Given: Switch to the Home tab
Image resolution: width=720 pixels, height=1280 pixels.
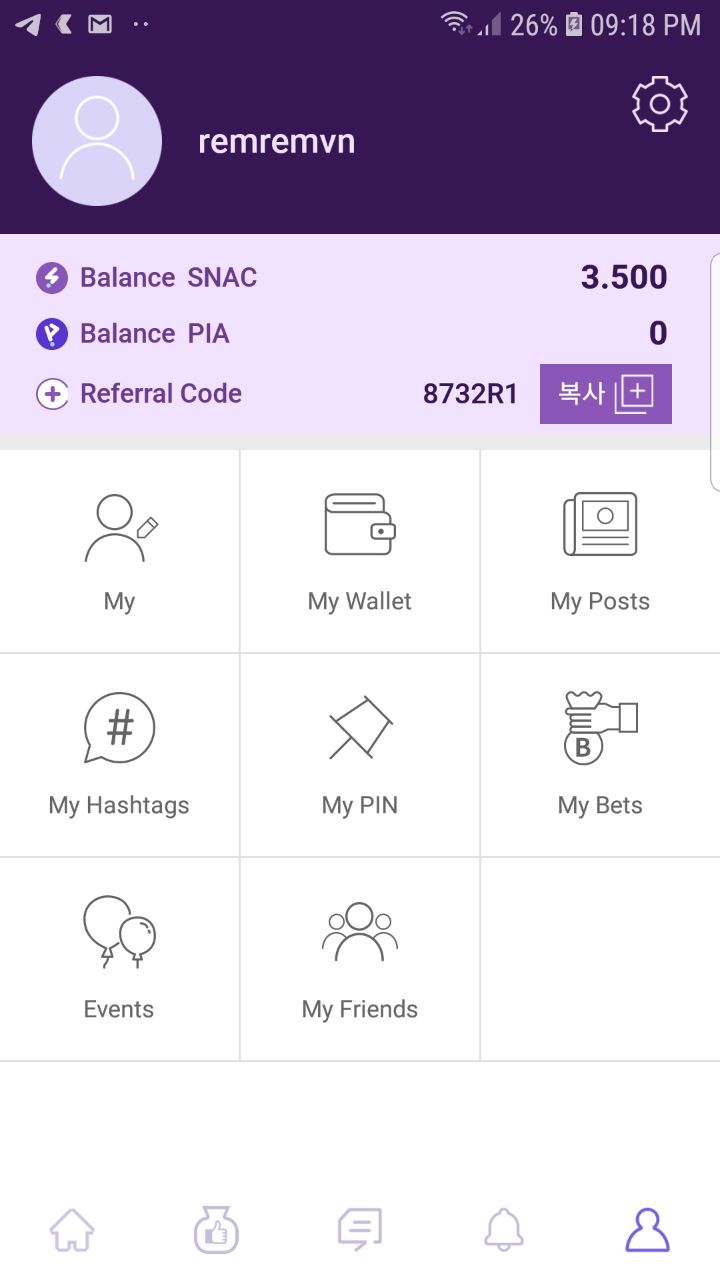Looking at the screenshot, I should click(73, 1229).
